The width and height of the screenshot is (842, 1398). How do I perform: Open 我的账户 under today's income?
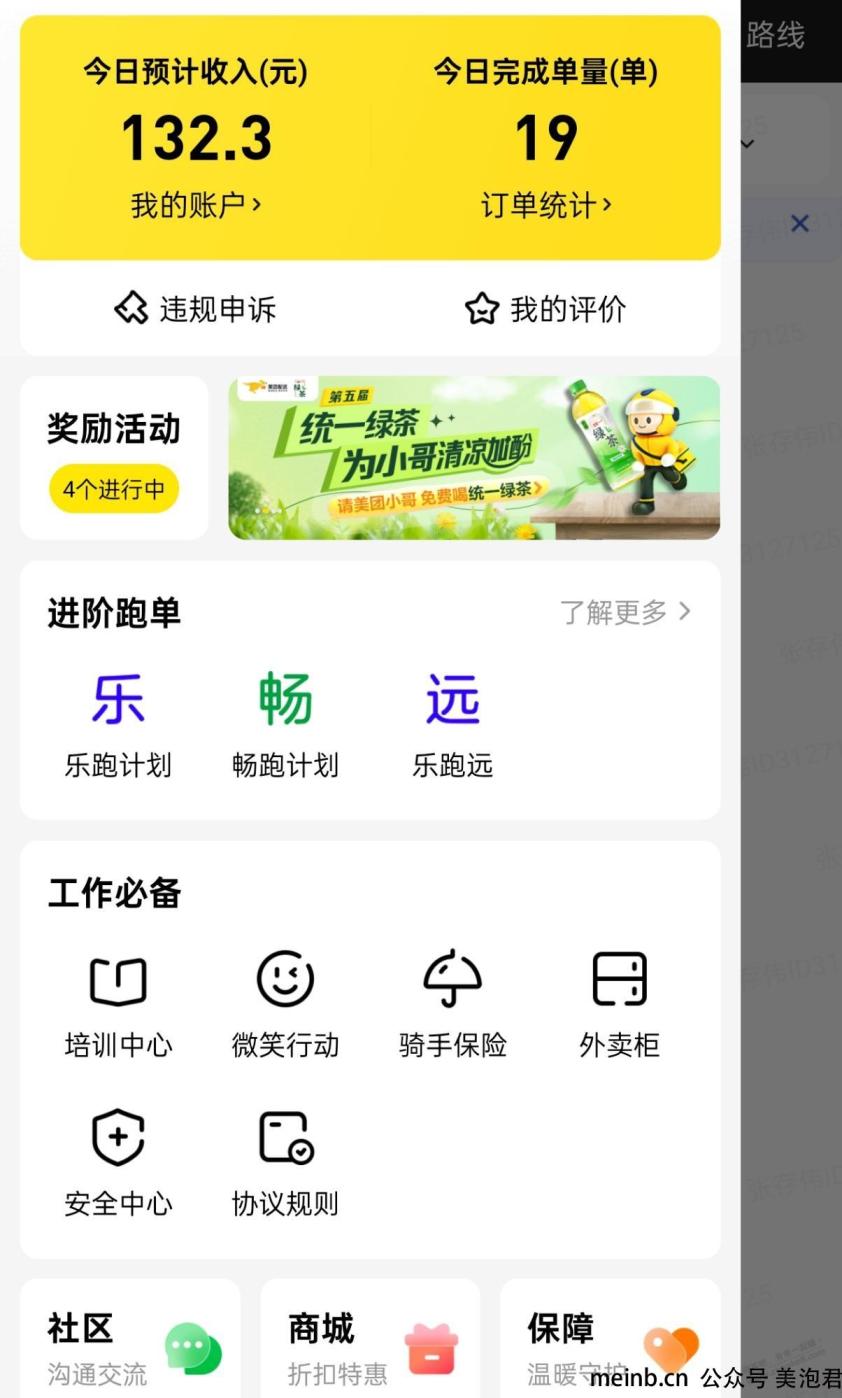[196, 205]
